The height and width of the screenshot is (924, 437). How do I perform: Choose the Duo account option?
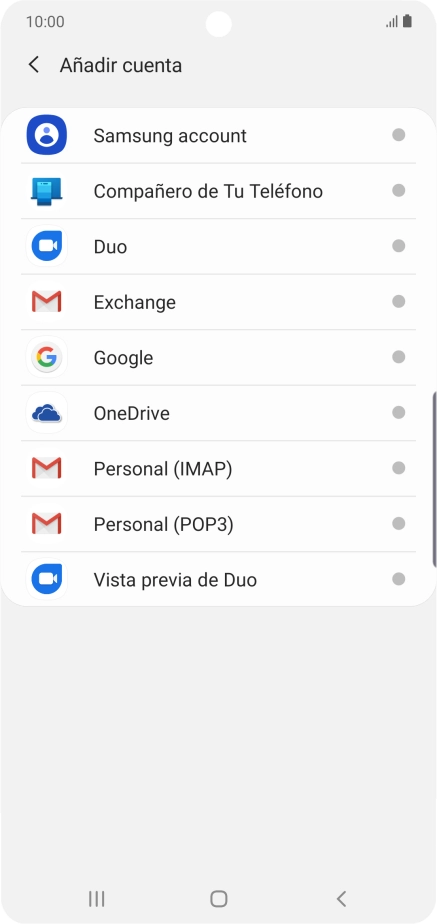coord(218,246)
